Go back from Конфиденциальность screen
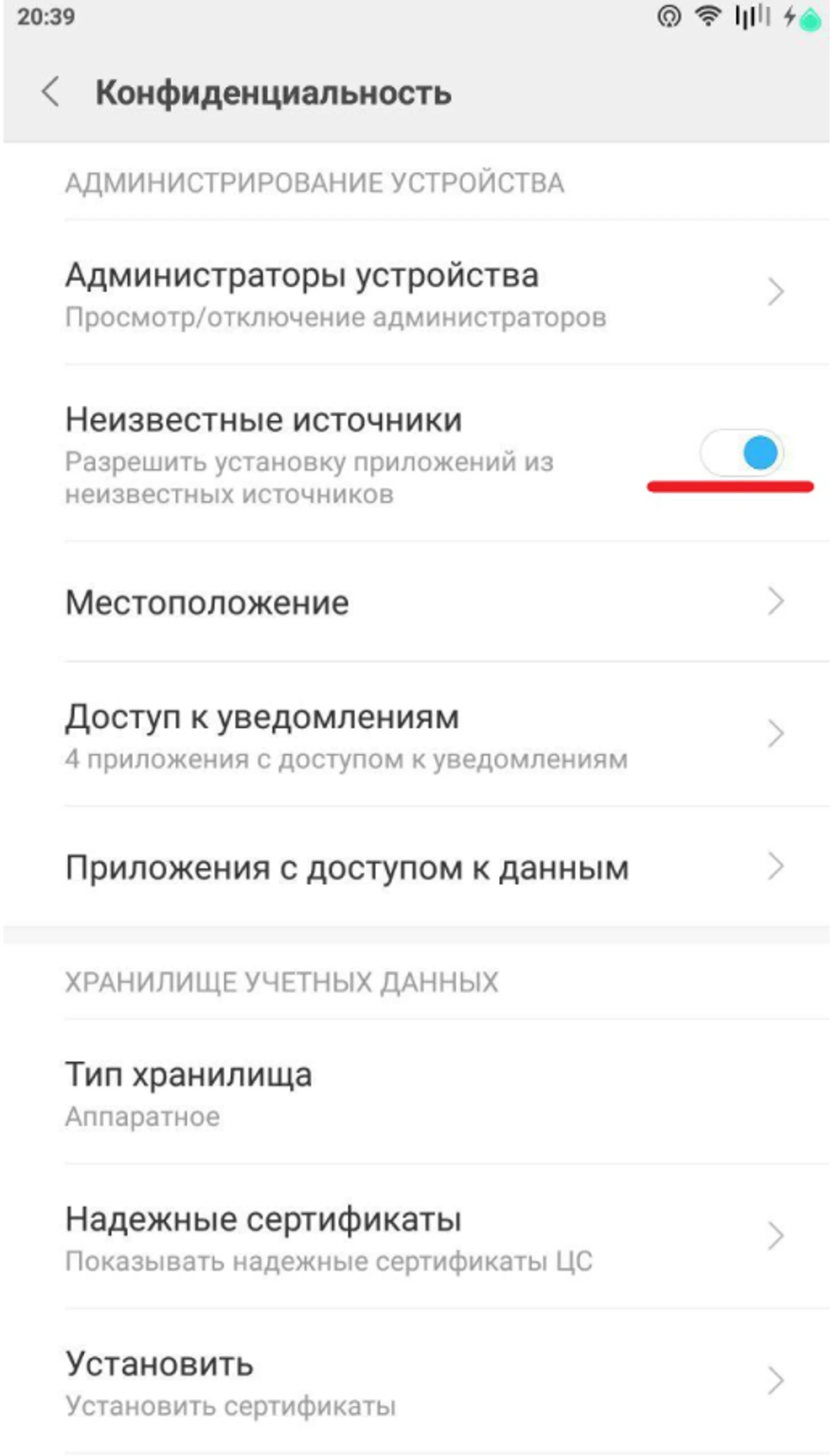 [x=51, y=92]
